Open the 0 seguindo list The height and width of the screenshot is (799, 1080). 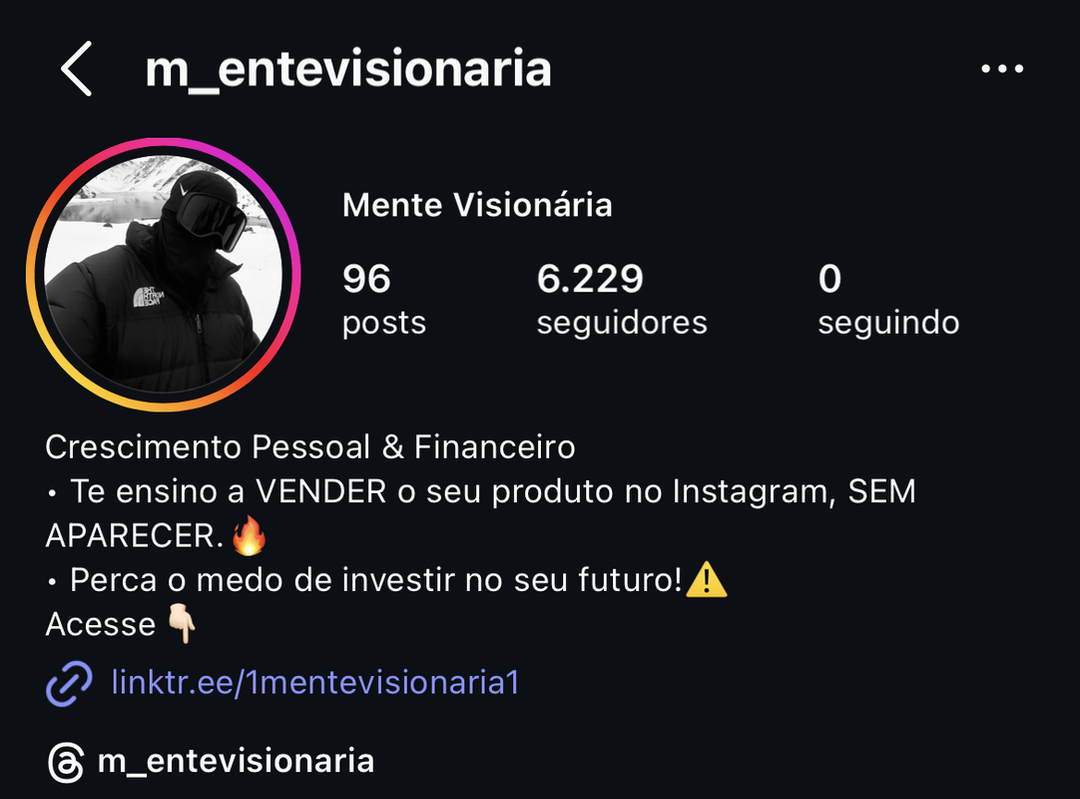[888, 300]
